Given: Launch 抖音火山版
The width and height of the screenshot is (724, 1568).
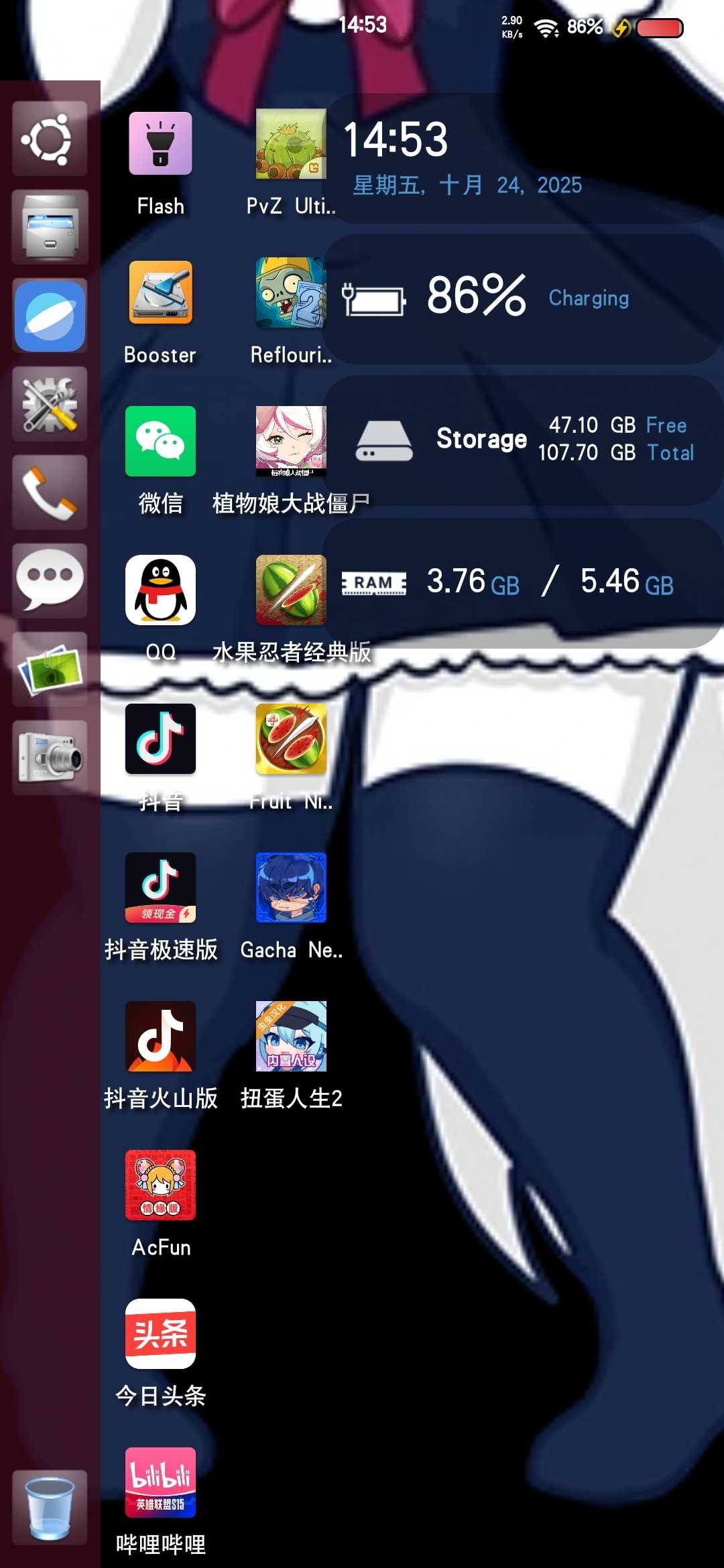Looking at the screenshot, I should (x=160, y=1036).
